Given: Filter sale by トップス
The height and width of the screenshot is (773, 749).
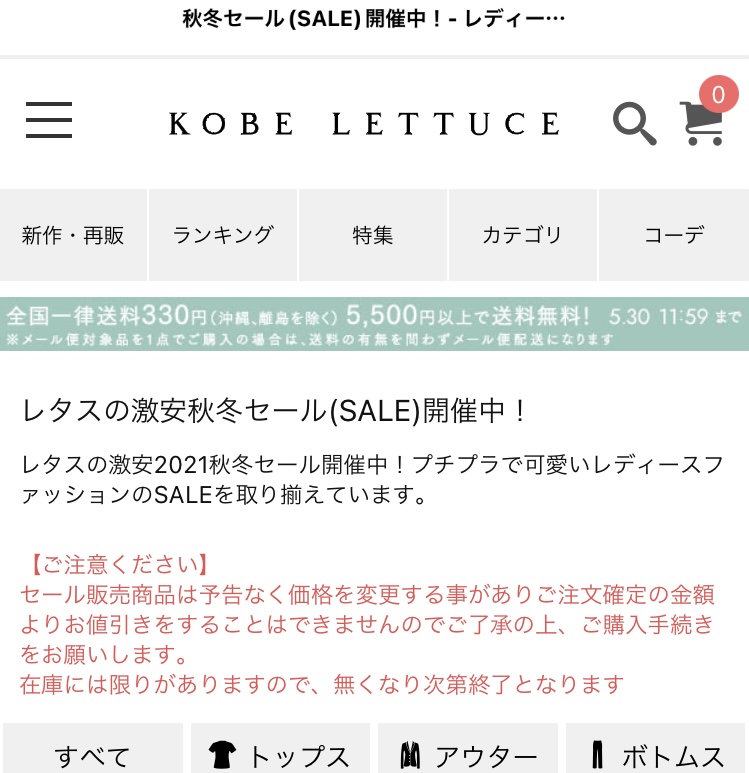Looking at the screenshot, I should (x=279, y=752).
